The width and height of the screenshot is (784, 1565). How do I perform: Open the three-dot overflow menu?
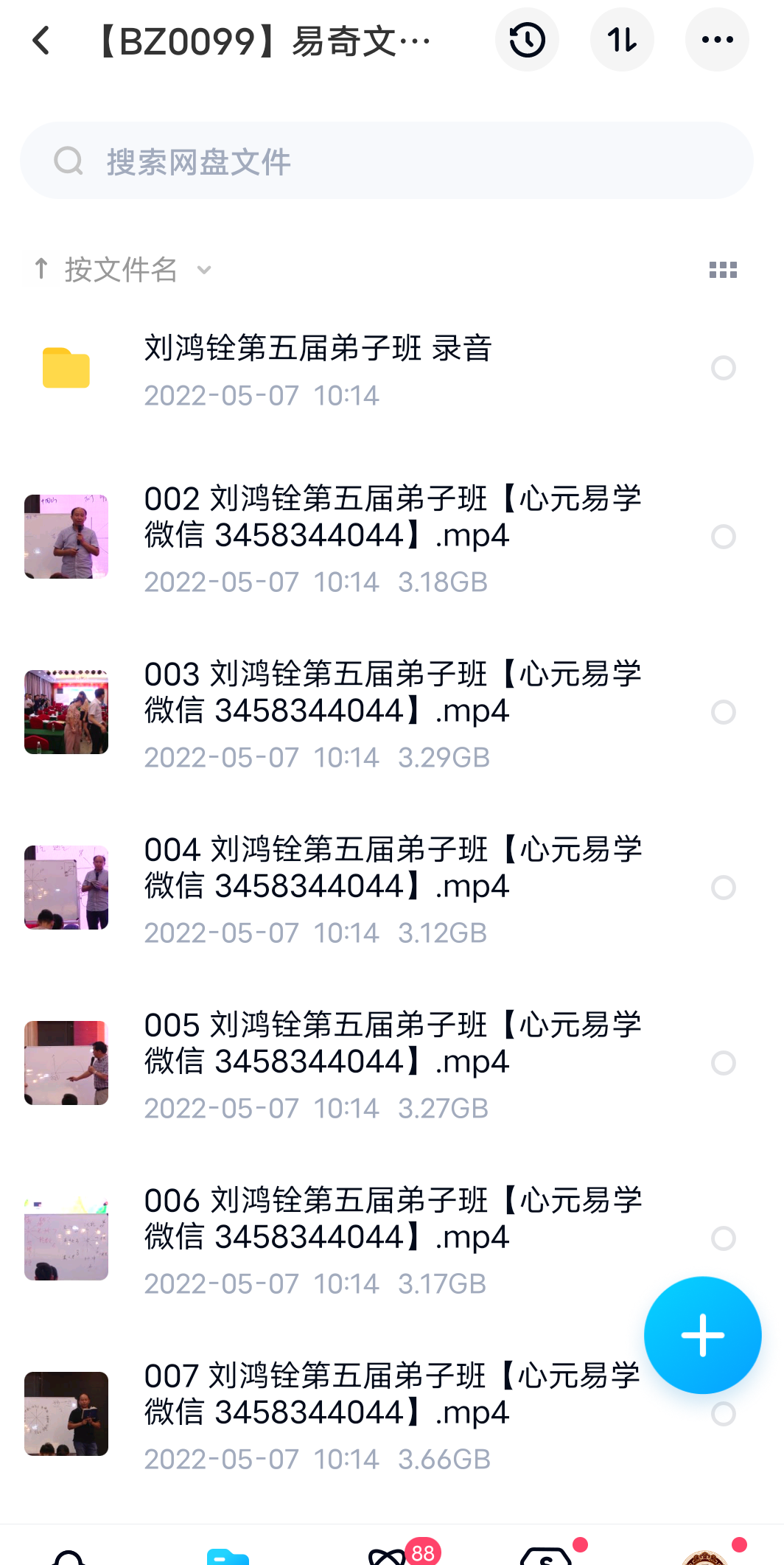(x=717, y=41)
